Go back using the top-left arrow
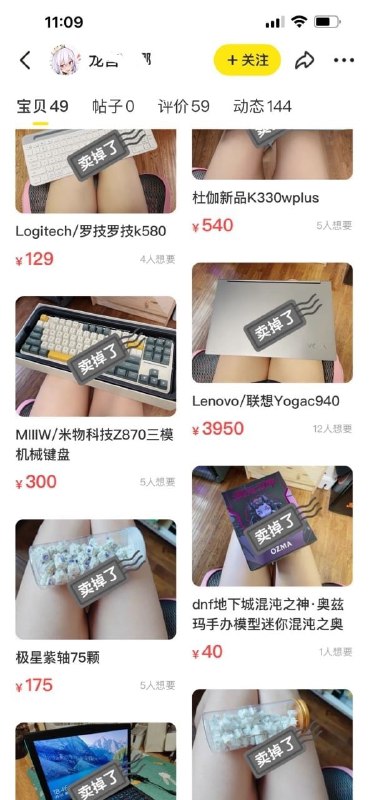Image resolution: width=369 pixels, height=800 pixels. click(25, 60)
